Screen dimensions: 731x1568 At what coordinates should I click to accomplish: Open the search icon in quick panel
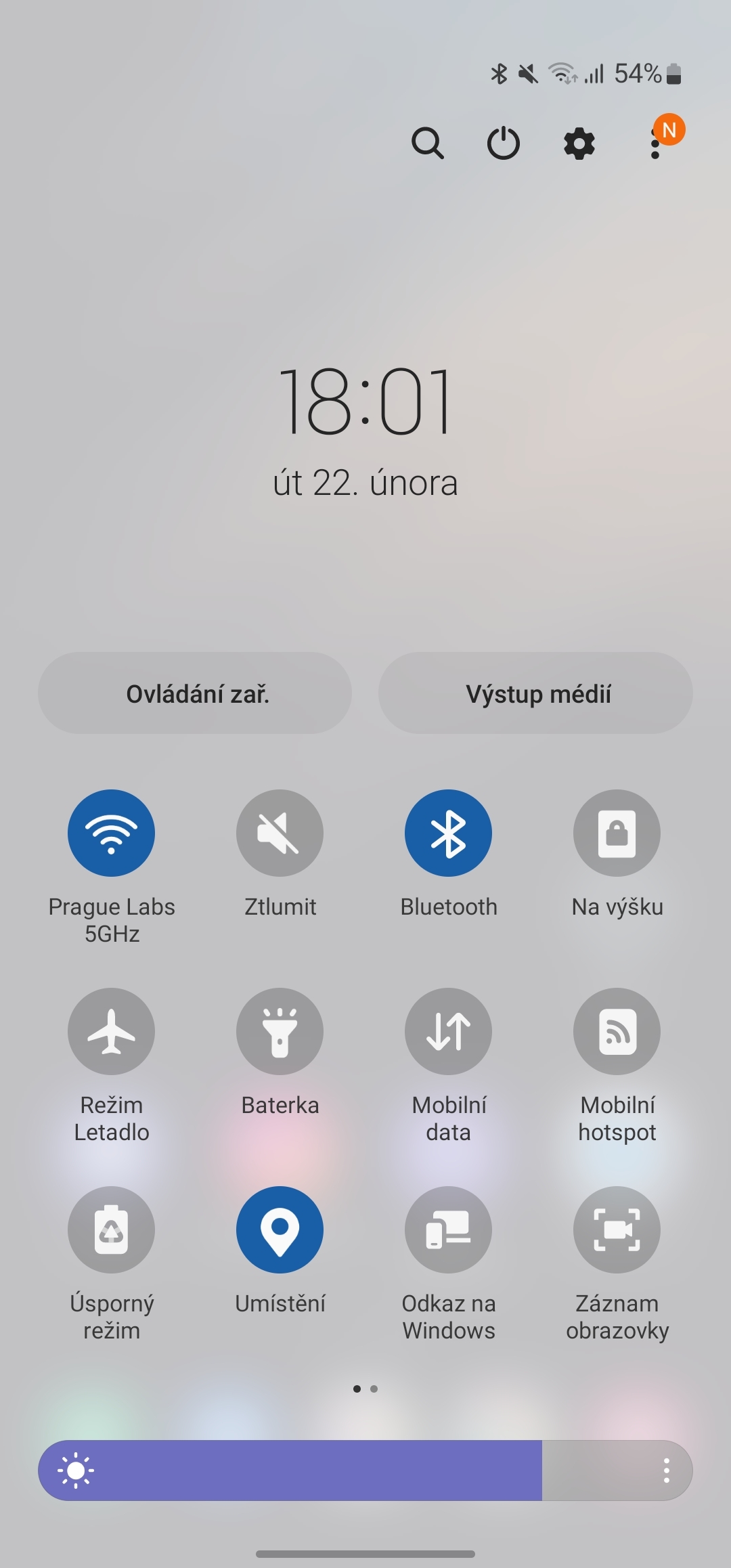pos(428,143)
